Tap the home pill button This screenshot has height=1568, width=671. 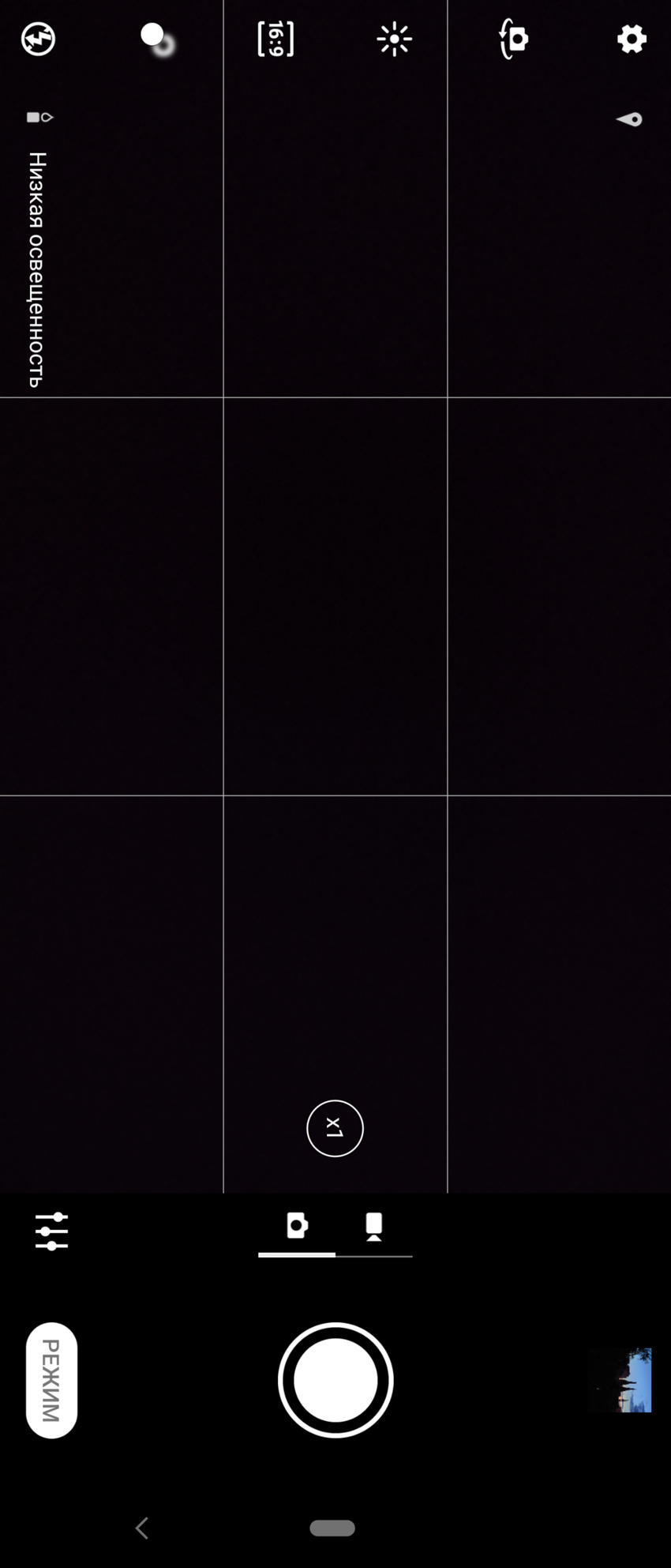tap(332, 1528)
